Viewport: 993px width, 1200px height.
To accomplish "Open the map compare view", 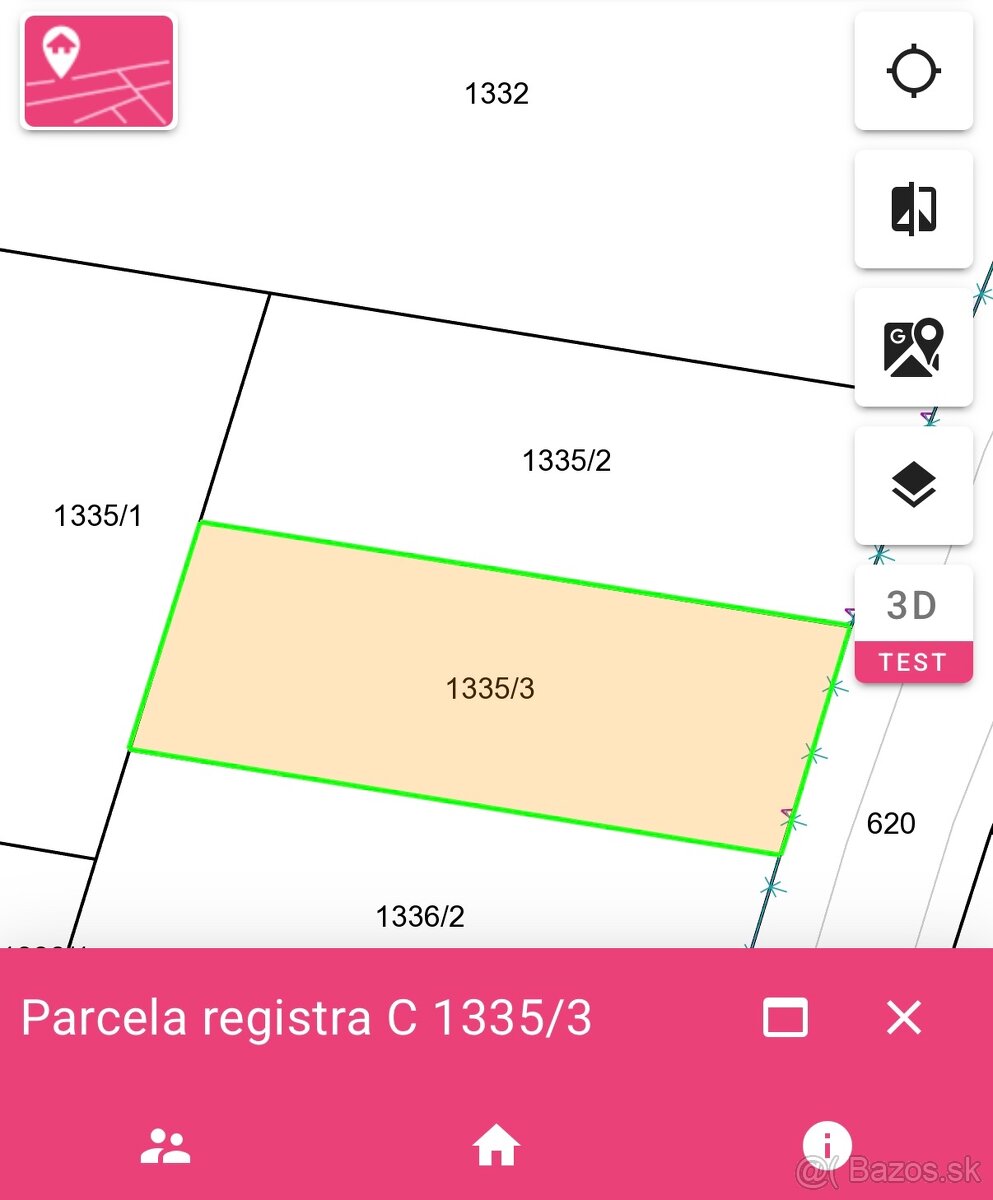I will [x=913, y=209].
